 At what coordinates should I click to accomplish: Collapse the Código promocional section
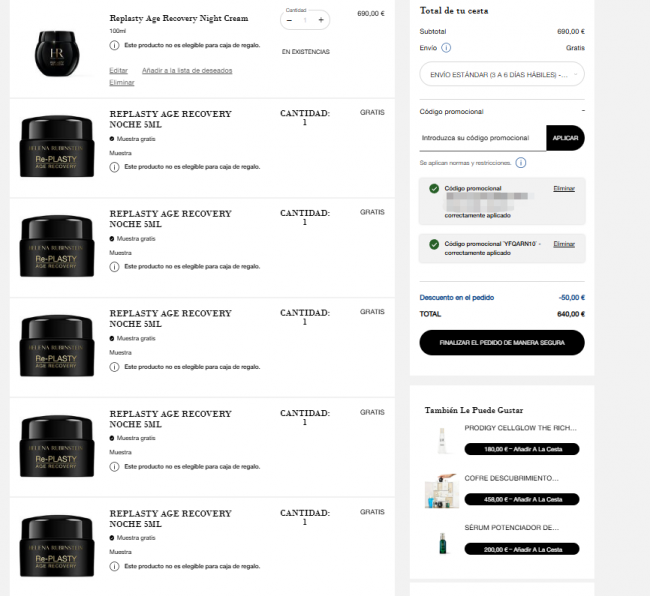tap(583, 111)
